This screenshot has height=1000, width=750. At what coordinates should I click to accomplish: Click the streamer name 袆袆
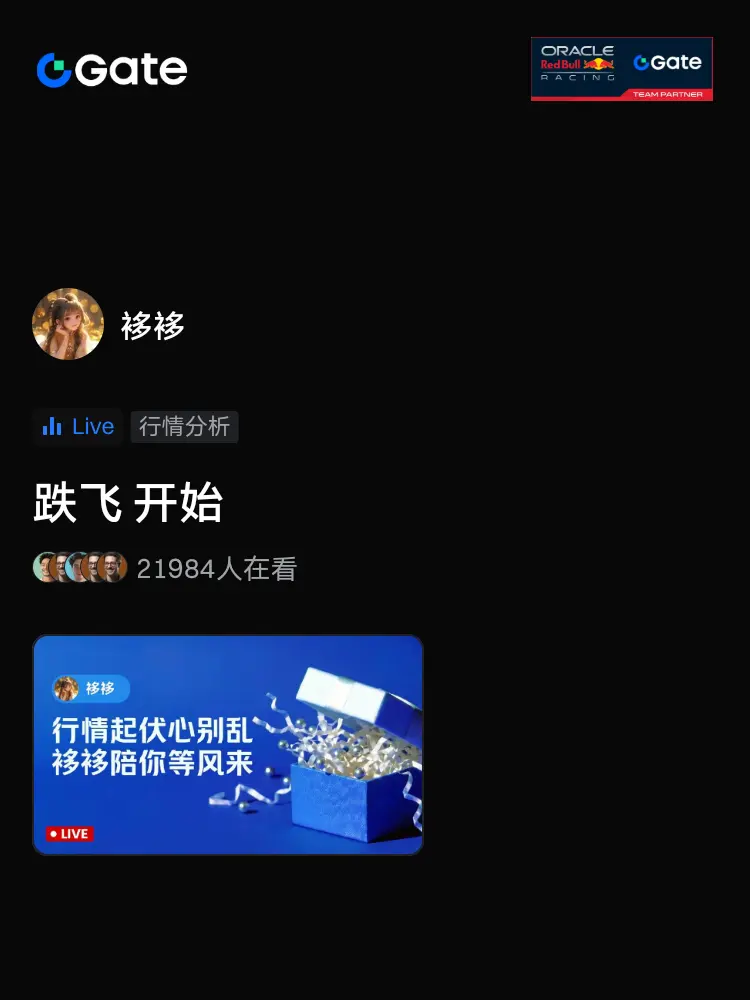[x=153, y=325]
